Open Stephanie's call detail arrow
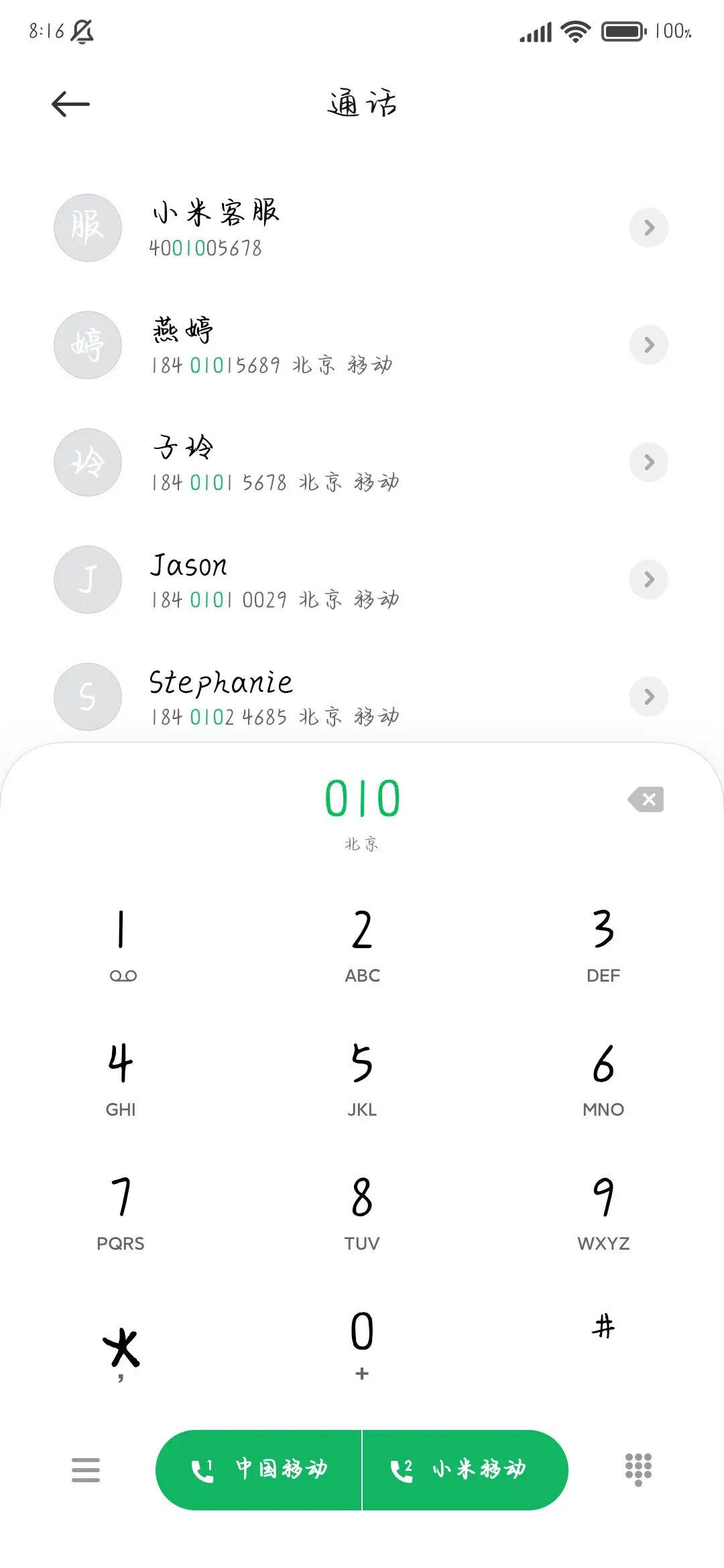The width and height of the screenshot is (724, 1568). pos(648,697)
